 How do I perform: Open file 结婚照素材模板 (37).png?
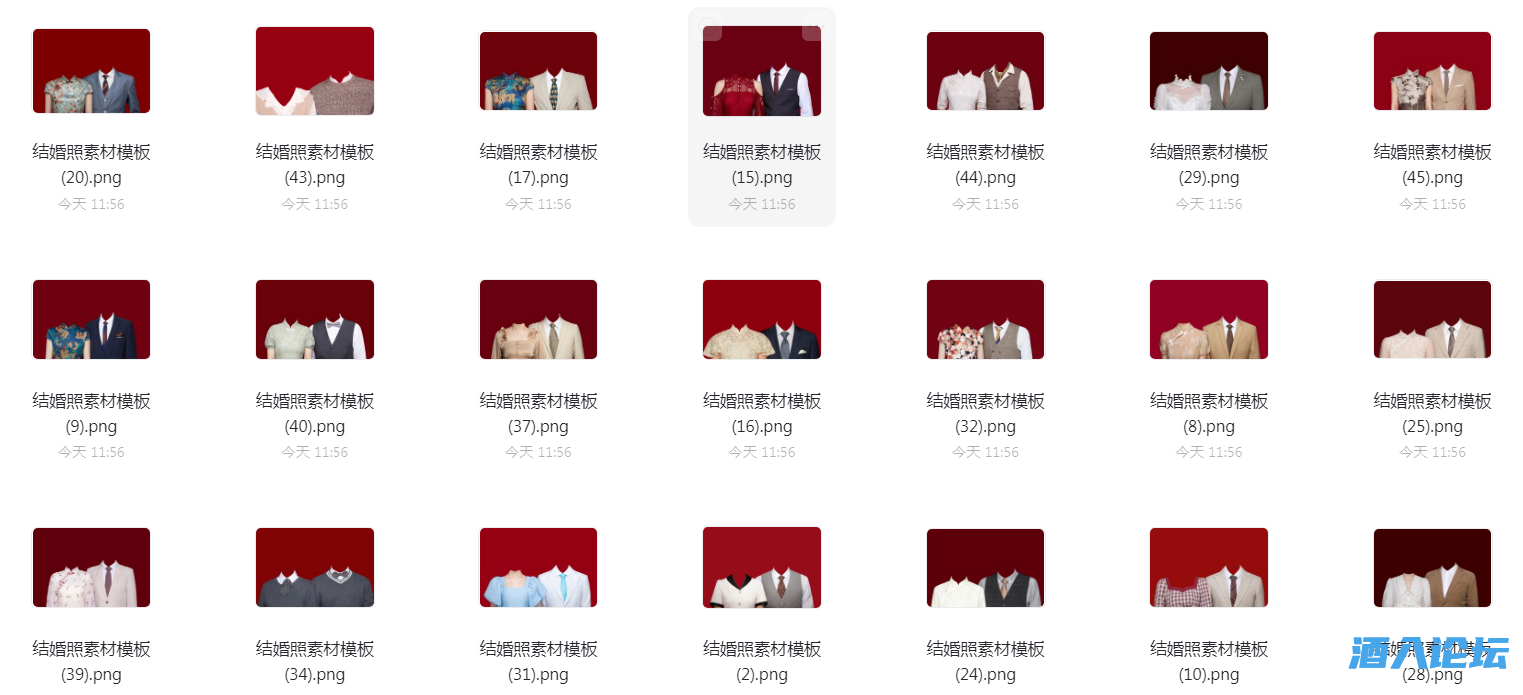[538, 319]
